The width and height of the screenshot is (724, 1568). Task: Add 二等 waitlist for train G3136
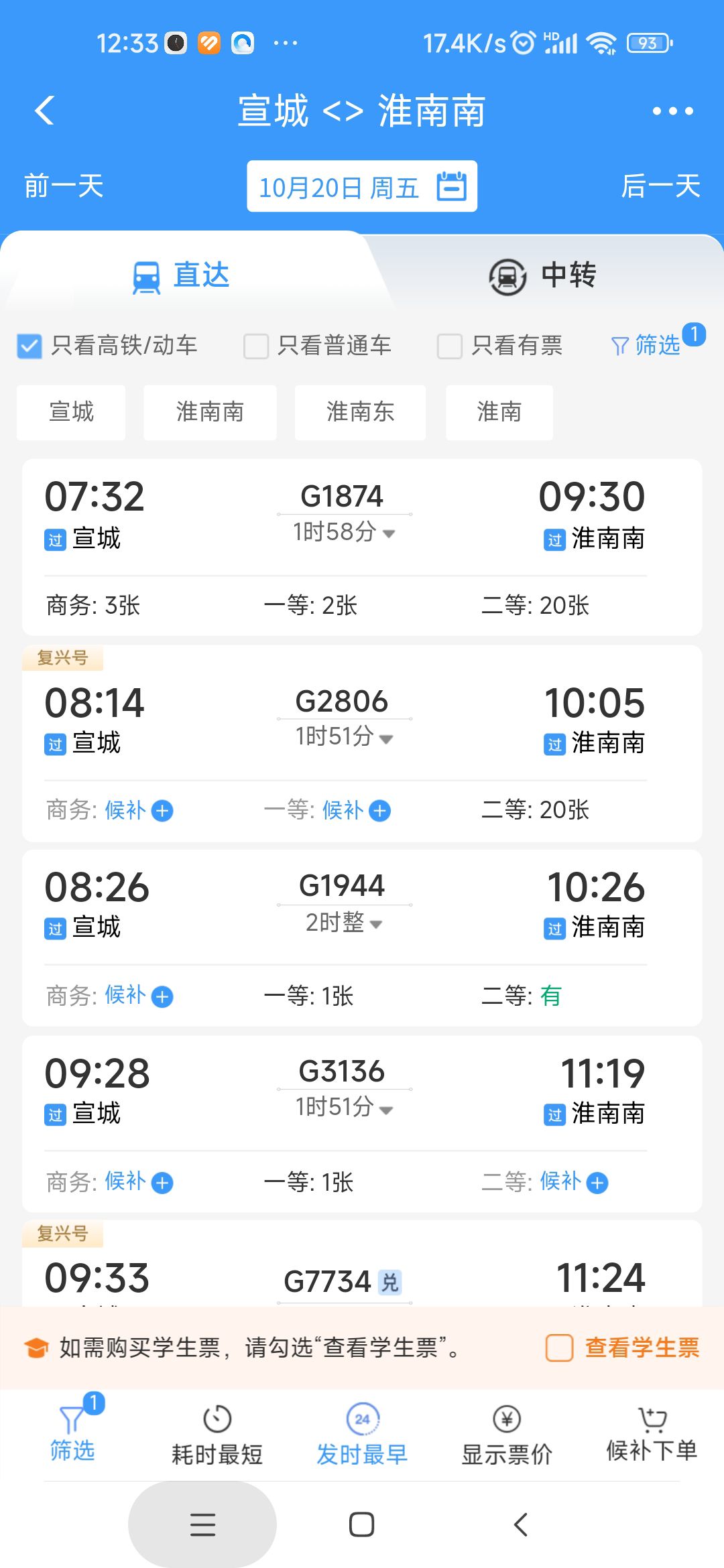tap(597, 1183)
